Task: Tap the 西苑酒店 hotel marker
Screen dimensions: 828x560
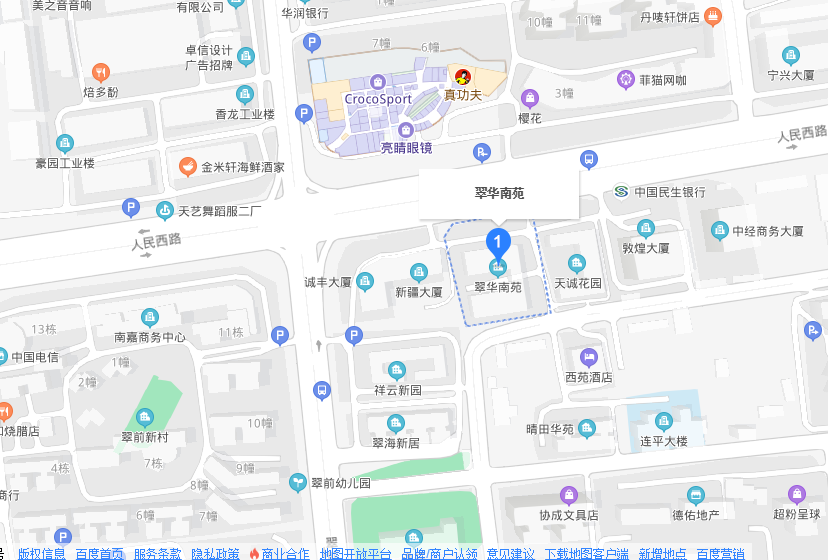Action: (589, 357)
